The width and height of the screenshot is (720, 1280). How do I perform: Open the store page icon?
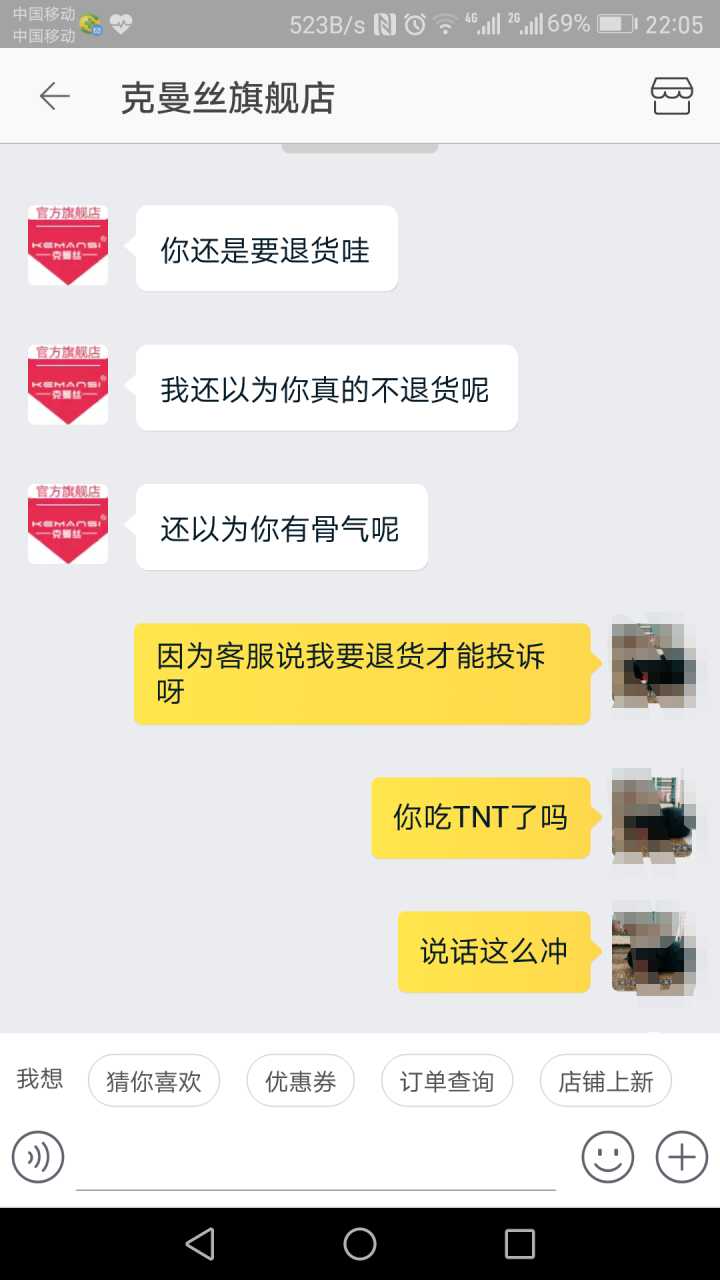671,96
